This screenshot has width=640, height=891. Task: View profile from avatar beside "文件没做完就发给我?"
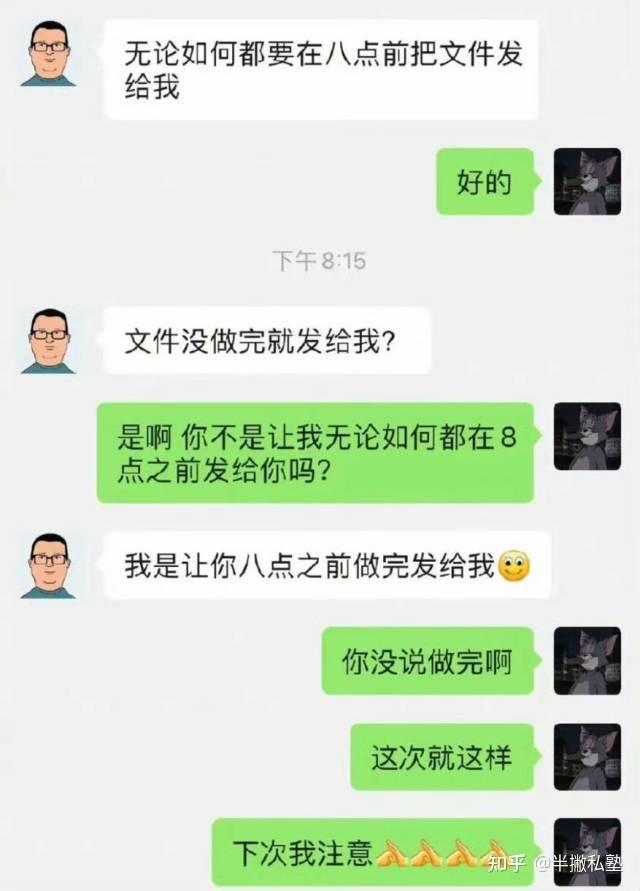tap(48, 340)
